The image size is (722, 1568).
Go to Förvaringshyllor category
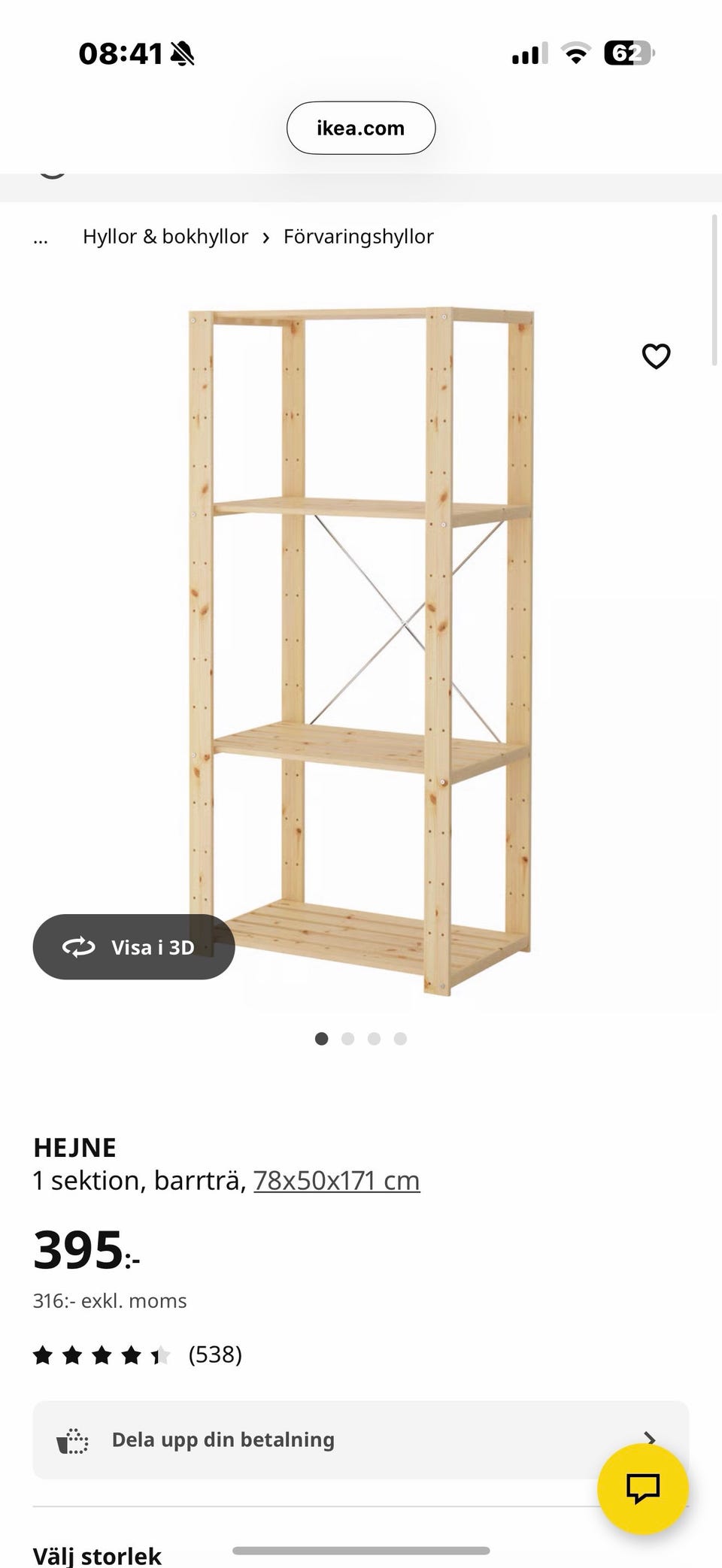pos(358,237)
